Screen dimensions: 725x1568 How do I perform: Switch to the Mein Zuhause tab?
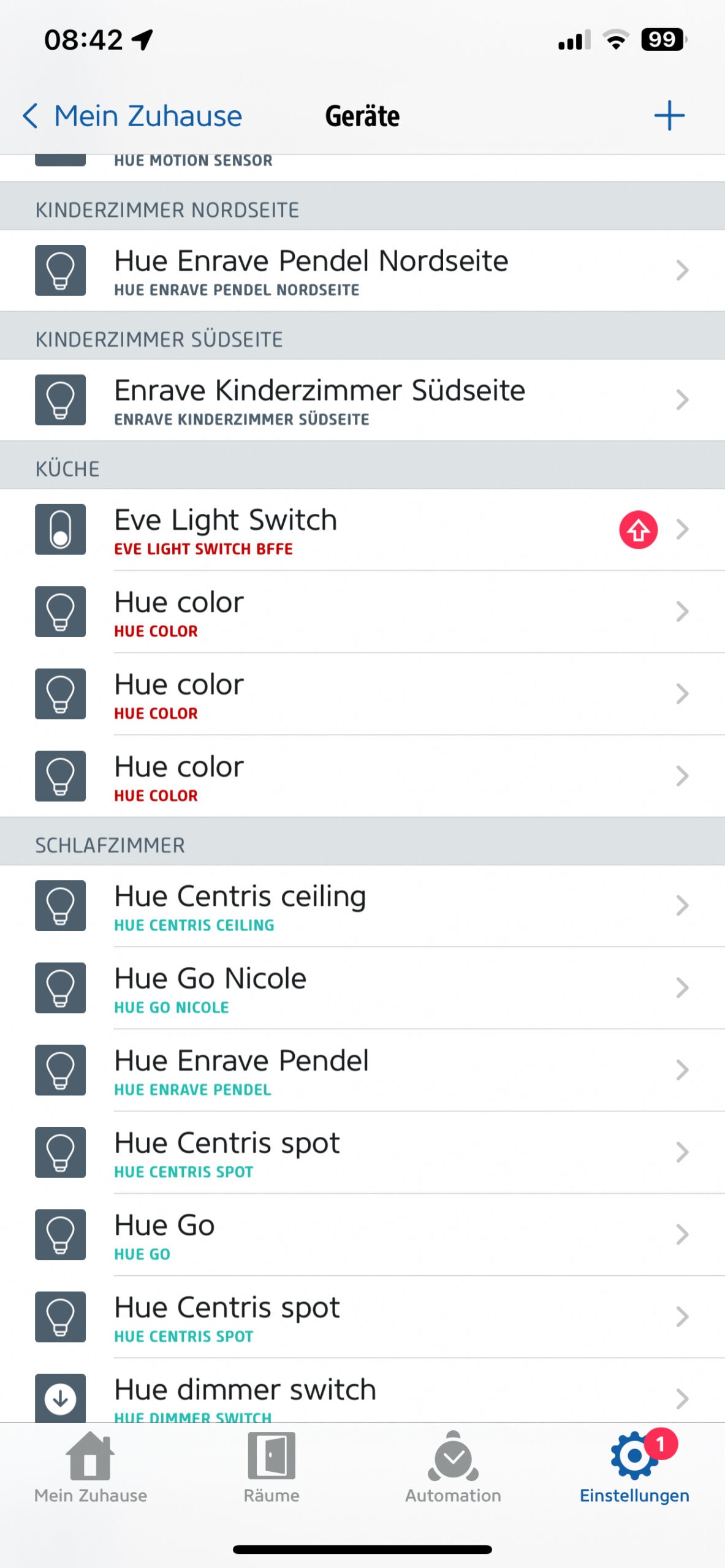[x=91, y=1468]
